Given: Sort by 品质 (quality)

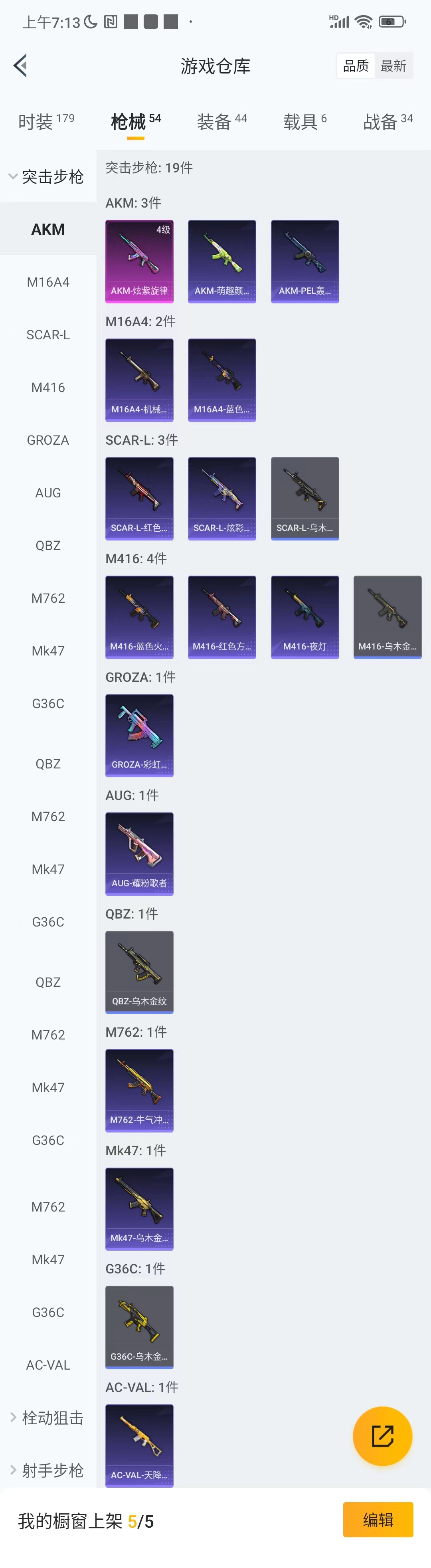Looking at the screenshot, I should pos(356,66).
